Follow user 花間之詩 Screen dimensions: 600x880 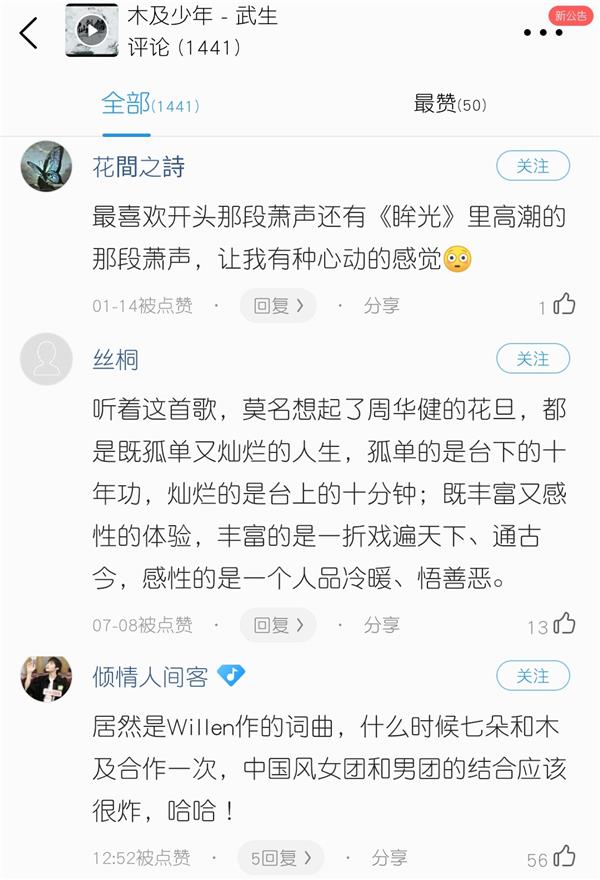point(532,166)
